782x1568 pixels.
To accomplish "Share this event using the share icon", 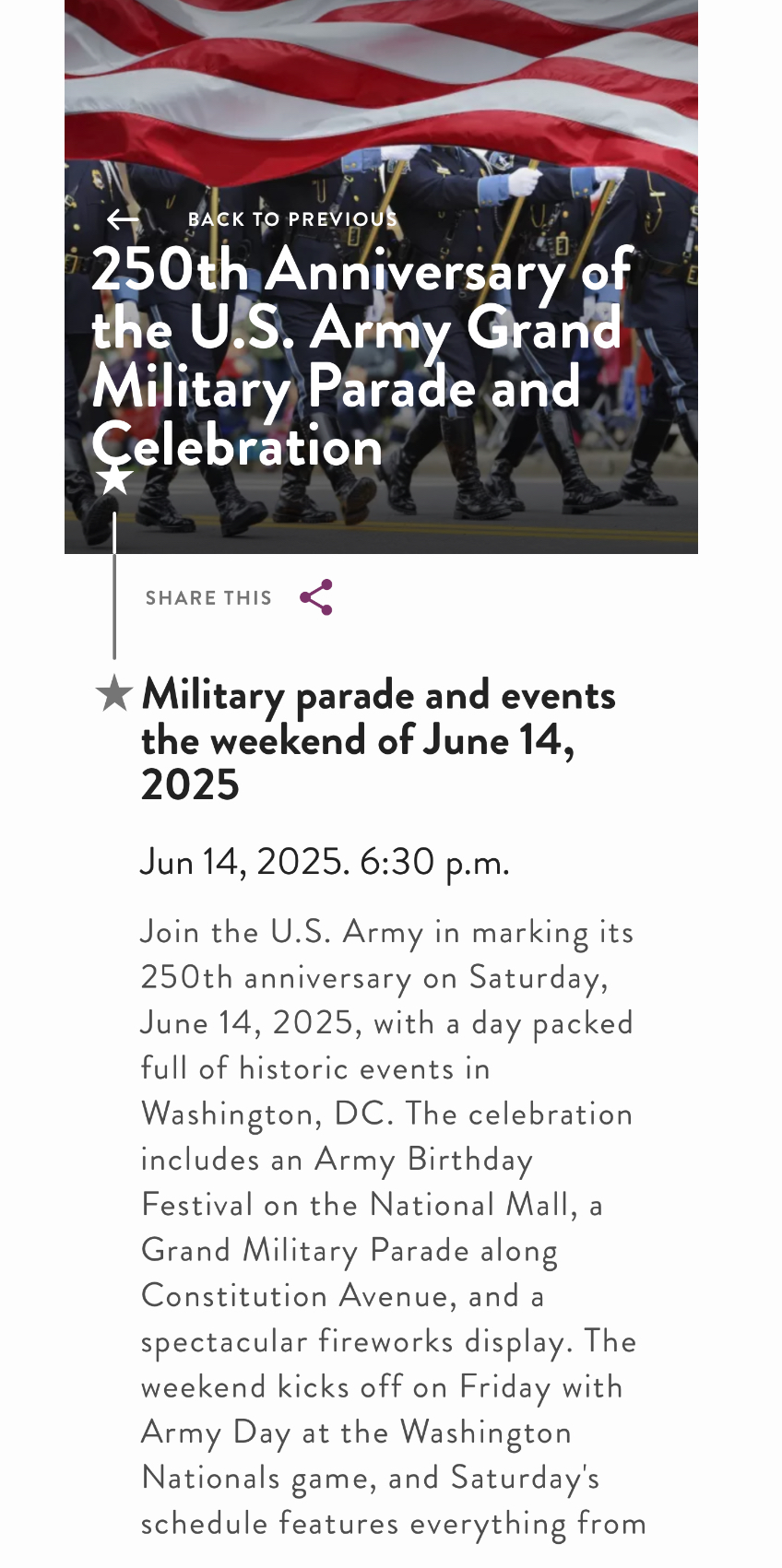I will click(316, 597).
